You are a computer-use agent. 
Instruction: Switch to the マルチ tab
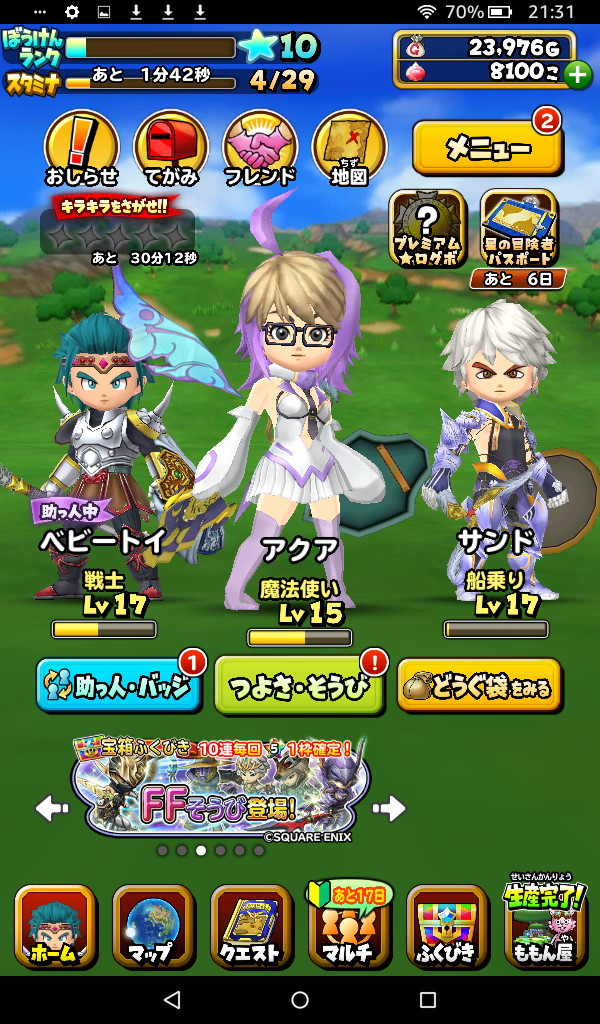[349, 927]
